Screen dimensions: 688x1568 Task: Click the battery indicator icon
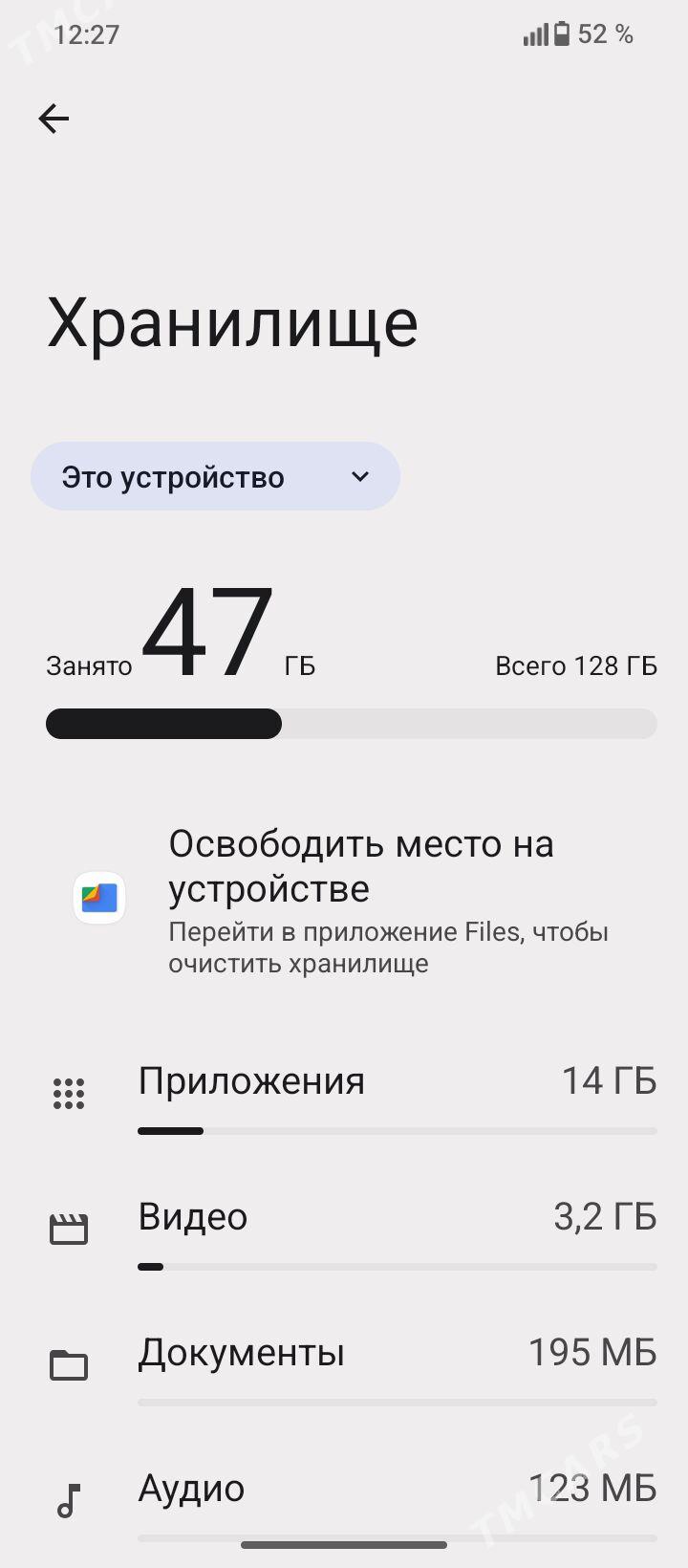click(x=563, y=33)
